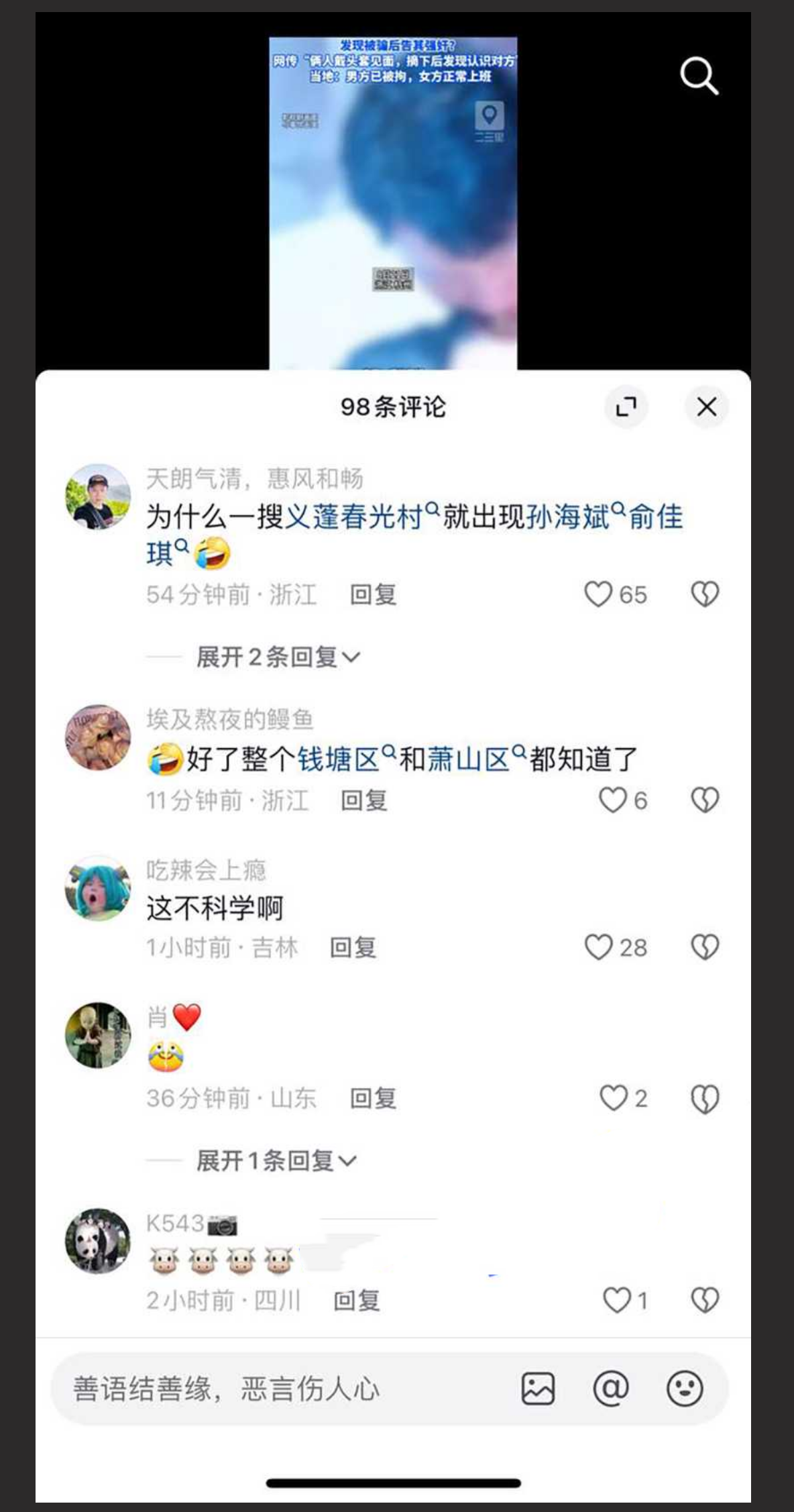Viewport: 794px width, 1512px height.
Task: Expand 2 replies under the first comment
Action: (276, 657)
